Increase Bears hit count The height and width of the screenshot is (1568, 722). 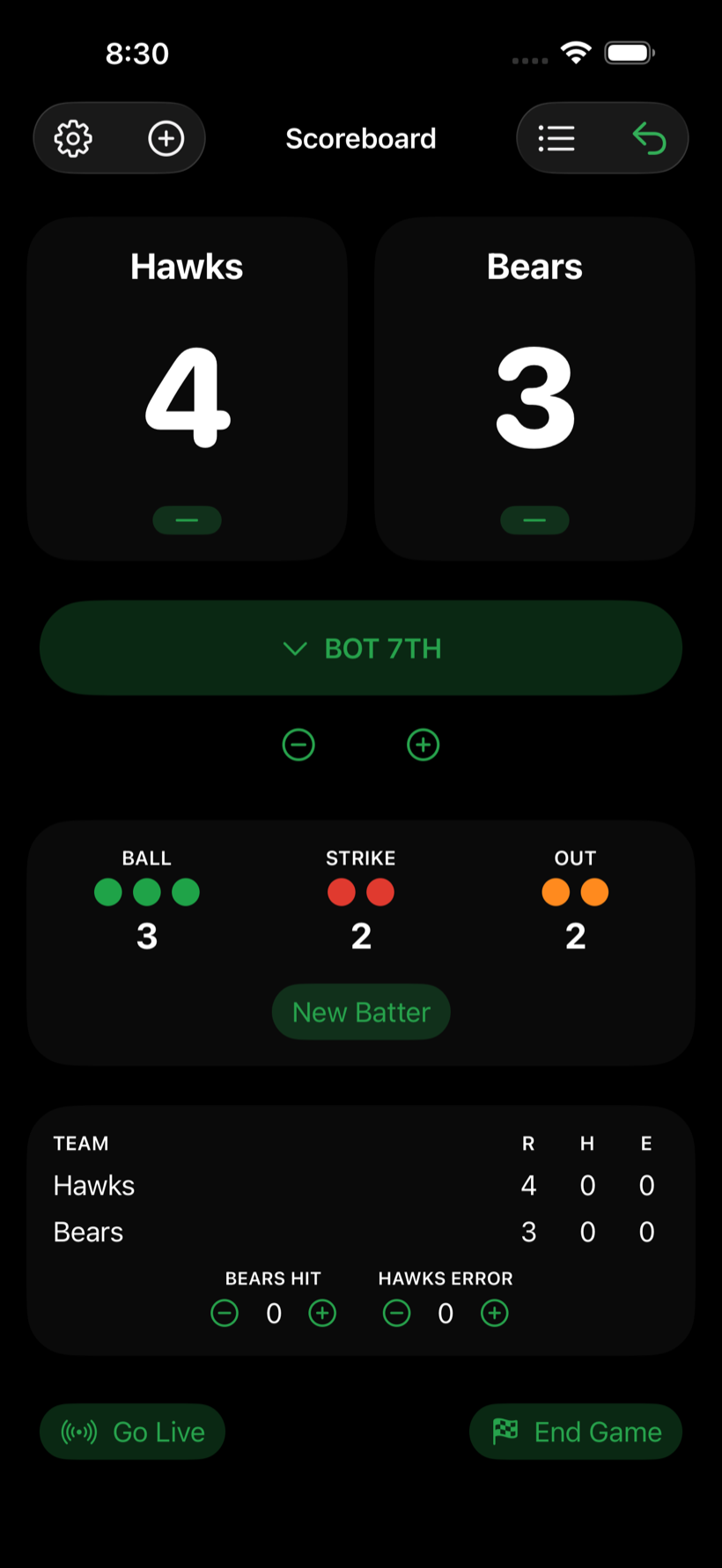(x=322, y=1314)
